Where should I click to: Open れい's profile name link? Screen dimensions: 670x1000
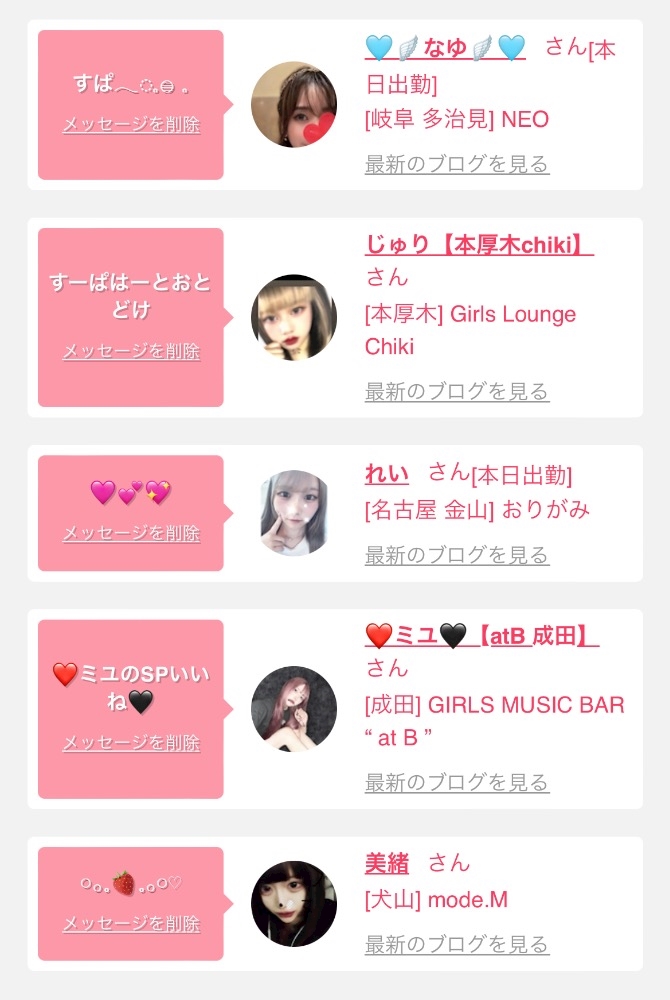[387, 474]
